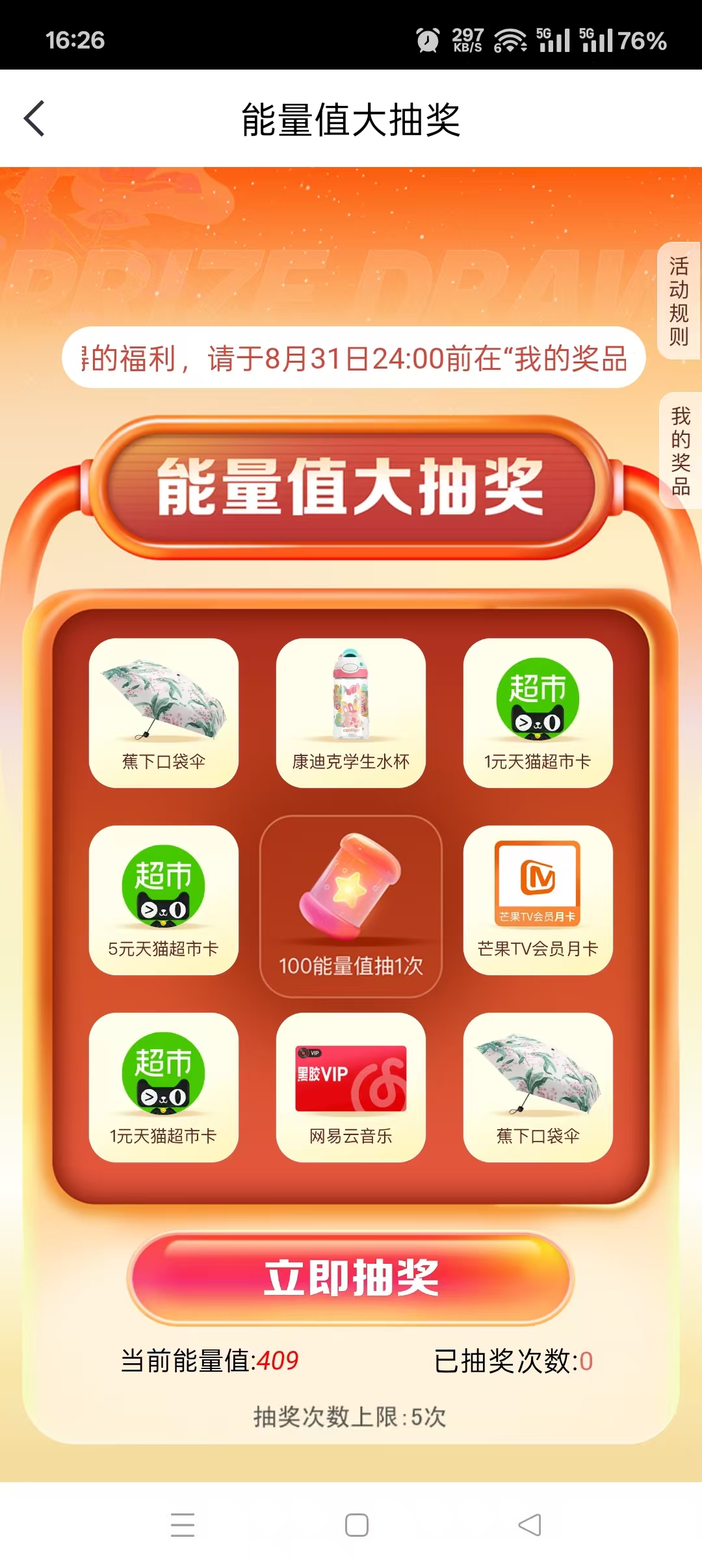Tap system home button

point(356,1524)
